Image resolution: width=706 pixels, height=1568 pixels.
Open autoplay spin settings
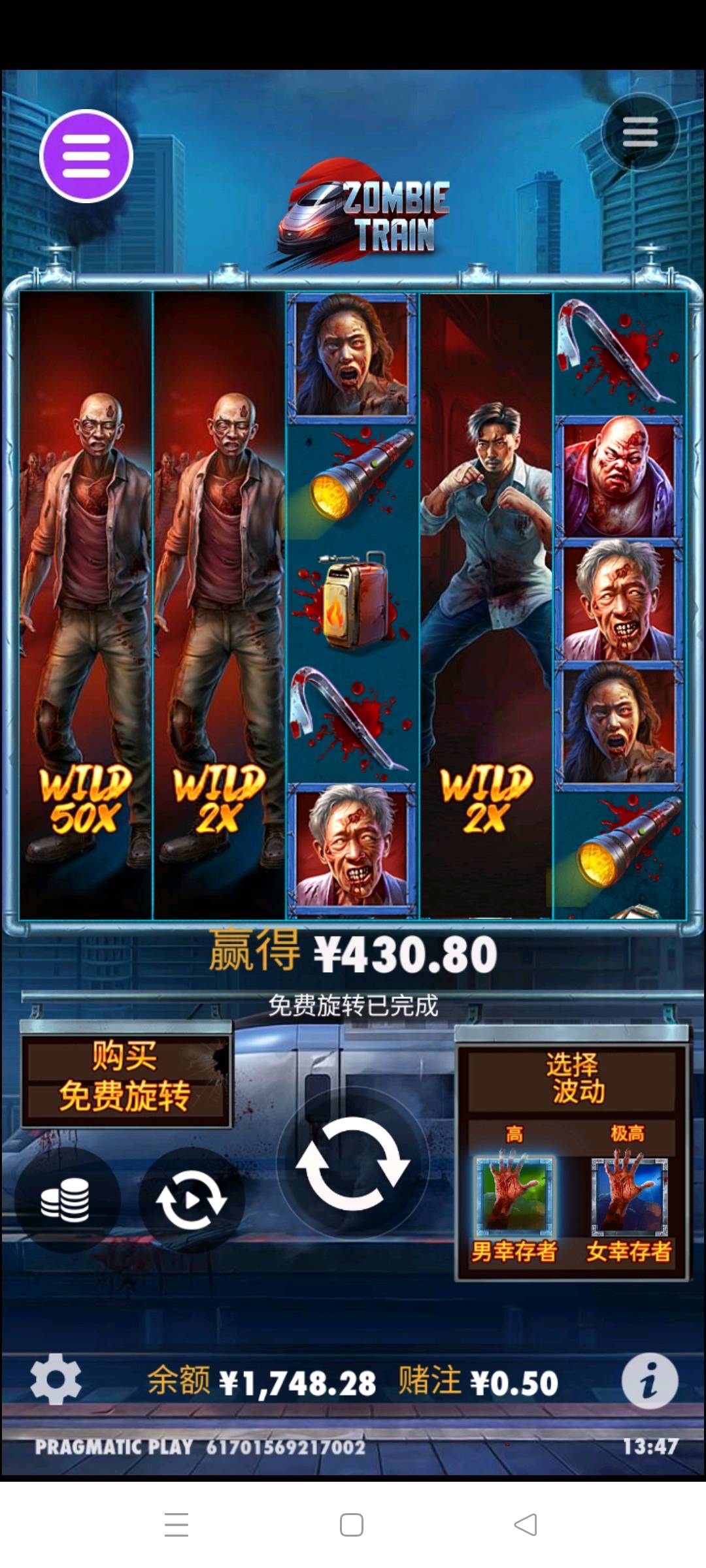point(192,1200)
